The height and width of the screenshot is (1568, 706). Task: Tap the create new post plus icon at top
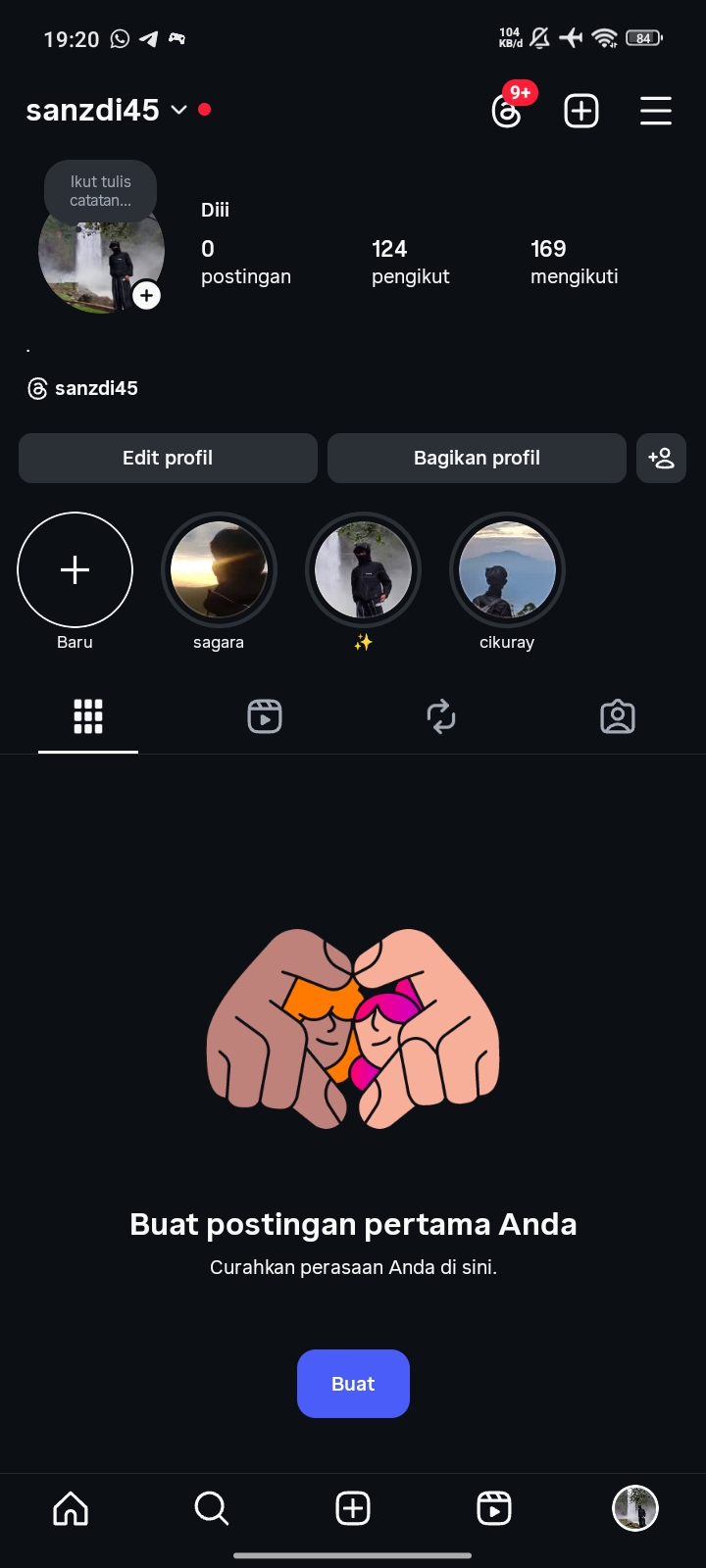coord(581,111)
